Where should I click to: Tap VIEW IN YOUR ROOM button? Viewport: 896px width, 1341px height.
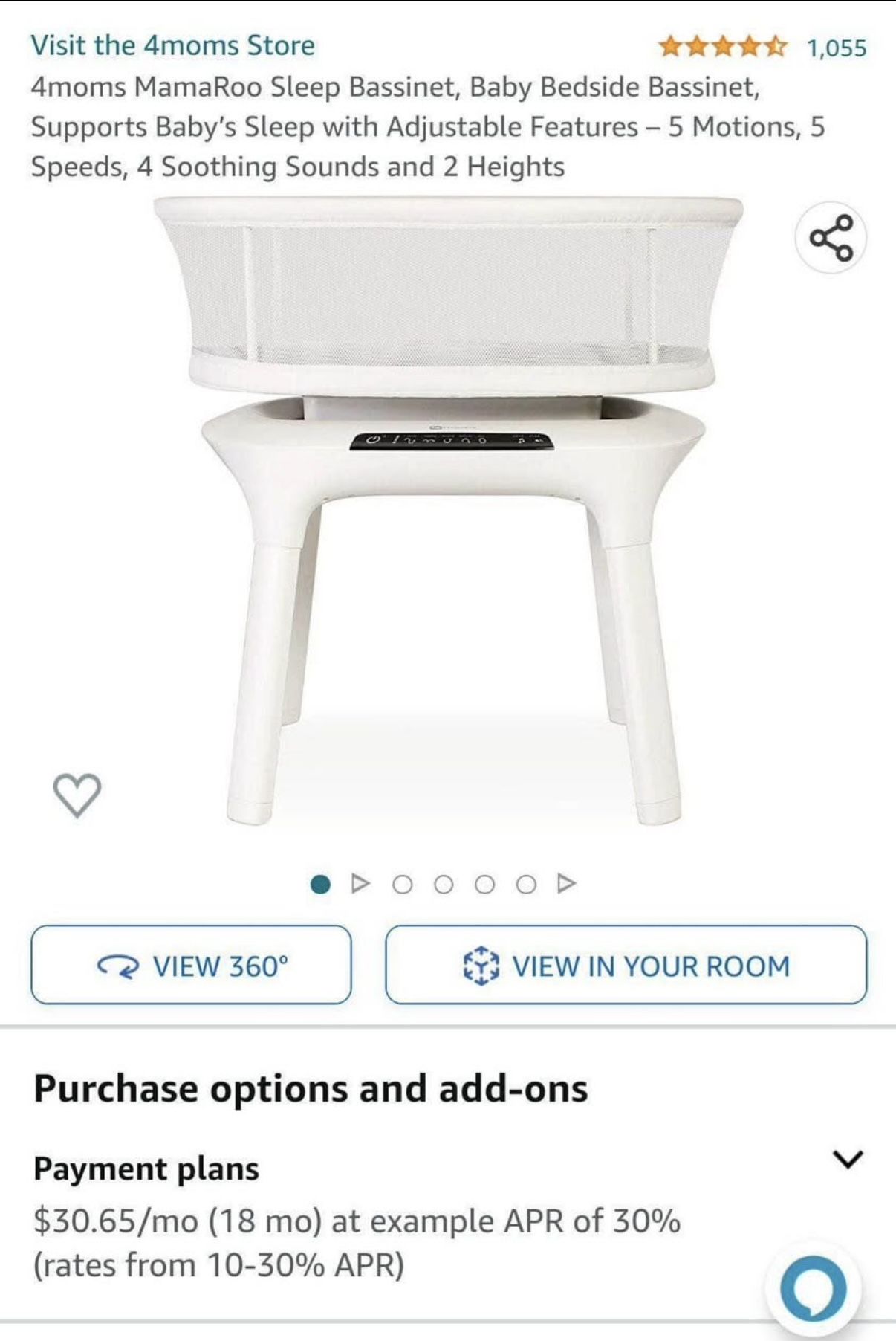click(x=626, y=965)
